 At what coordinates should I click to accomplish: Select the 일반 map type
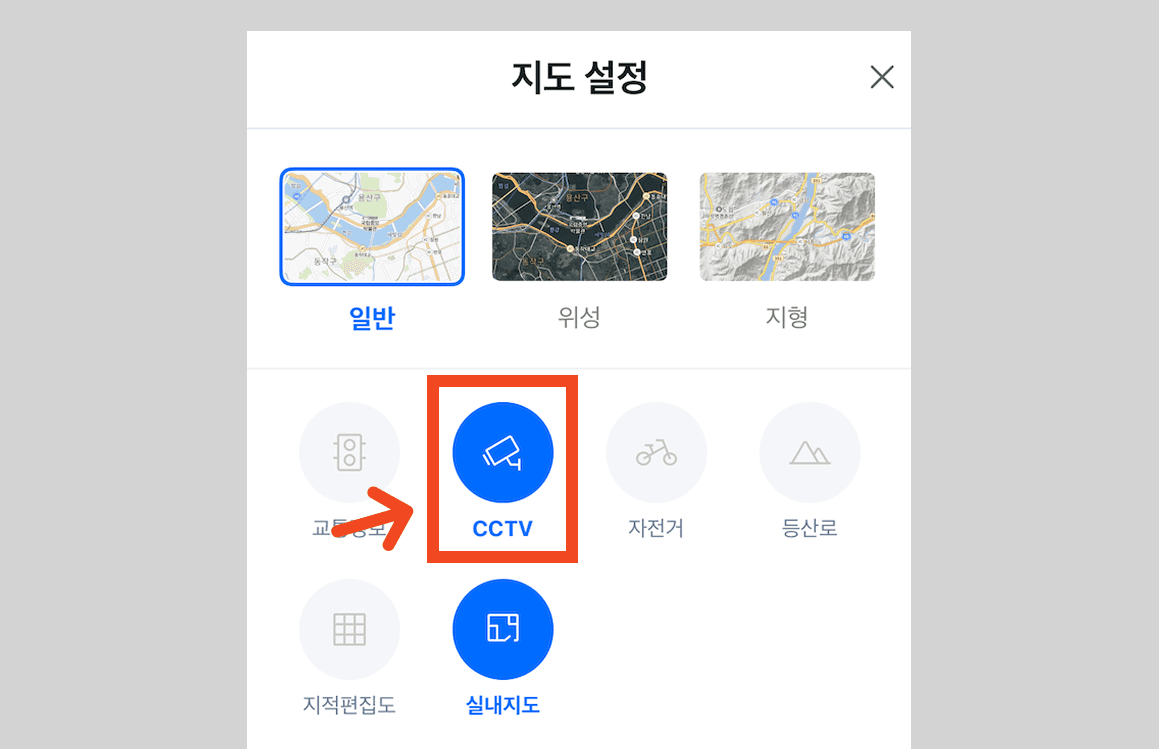[x=372, y=227]
